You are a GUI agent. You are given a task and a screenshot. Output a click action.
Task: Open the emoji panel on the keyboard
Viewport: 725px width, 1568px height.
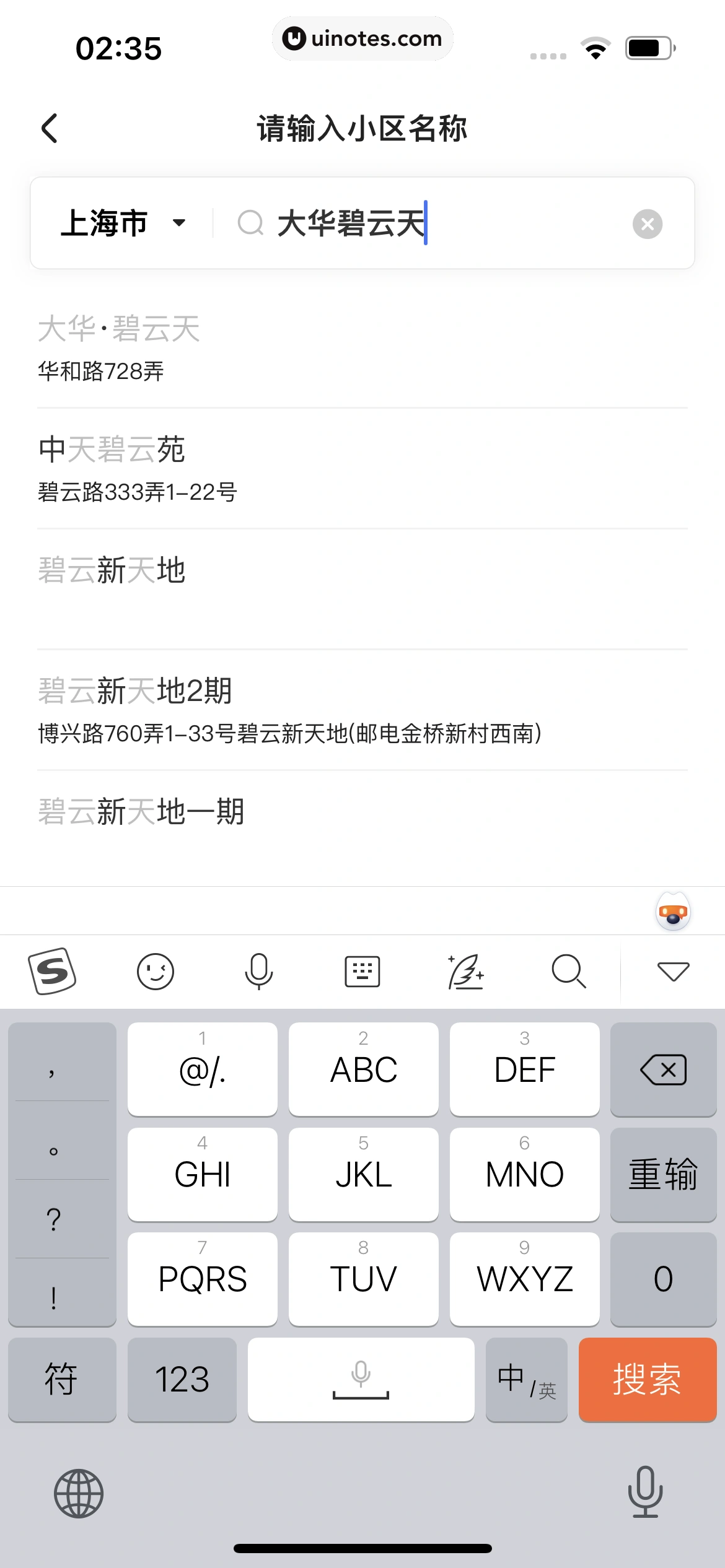[x=156, y=970]
